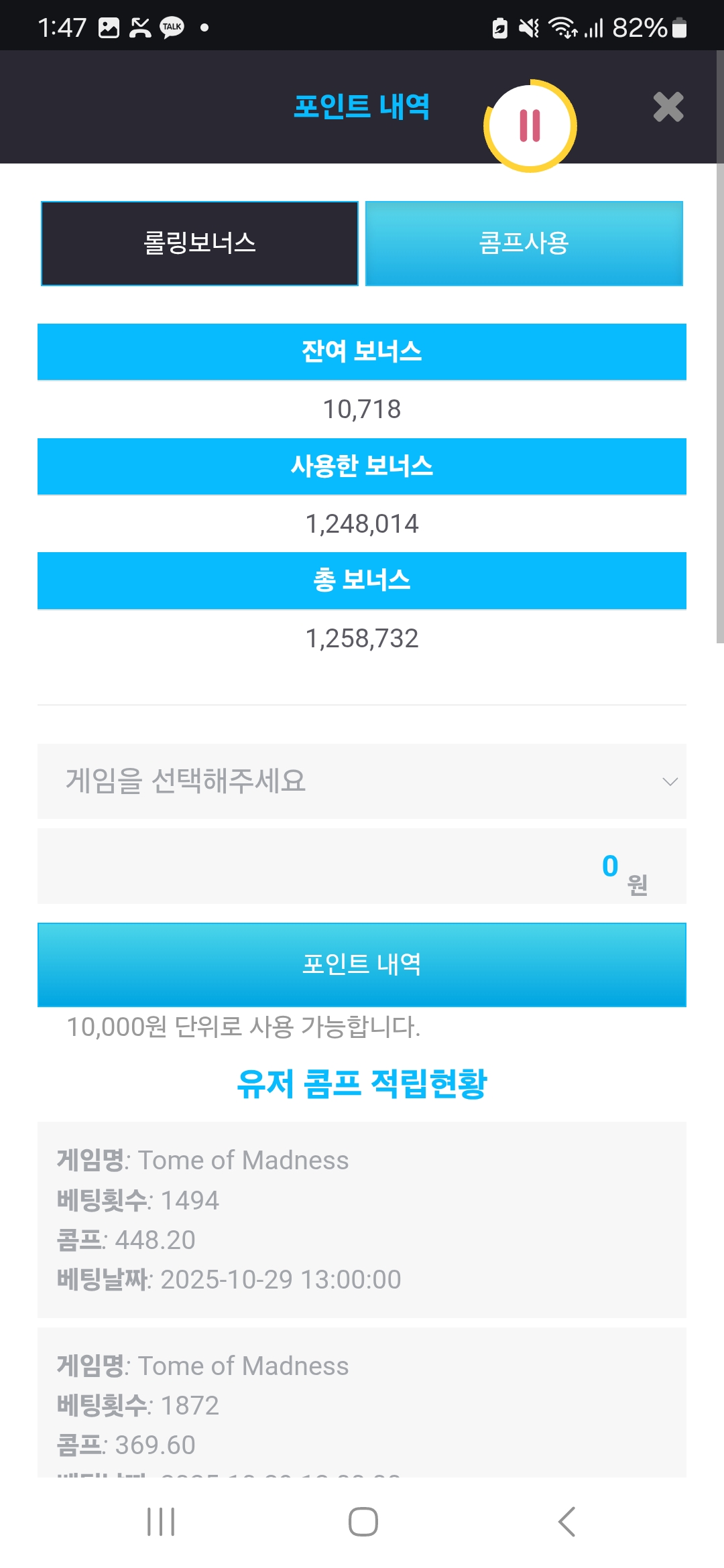The width and height of the screenshot is (724, 1568).
Task: Expand the 게임을 선택해주세요 dropdown
Action: coord(362,781)
